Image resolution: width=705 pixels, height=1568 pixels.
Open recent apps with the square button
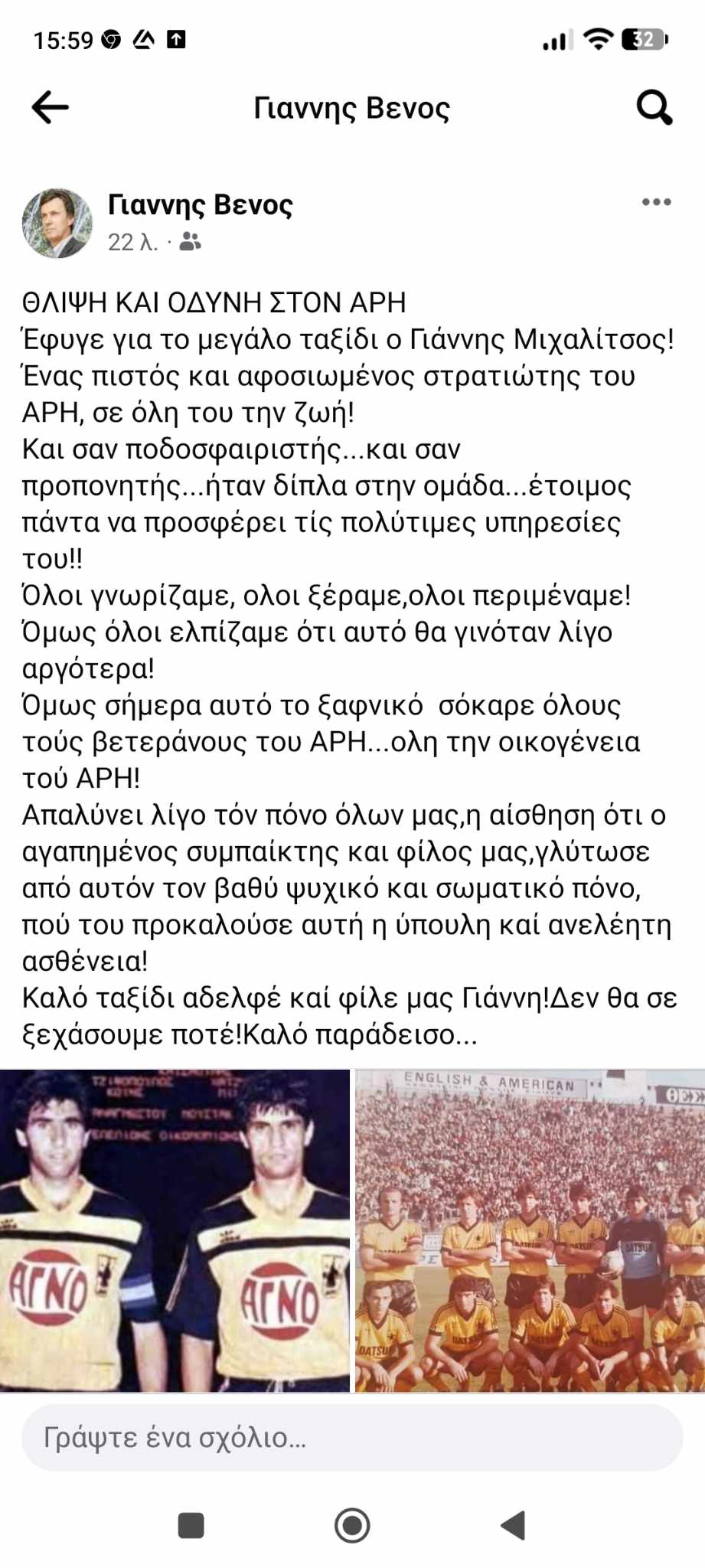[x=191, y=1525]
